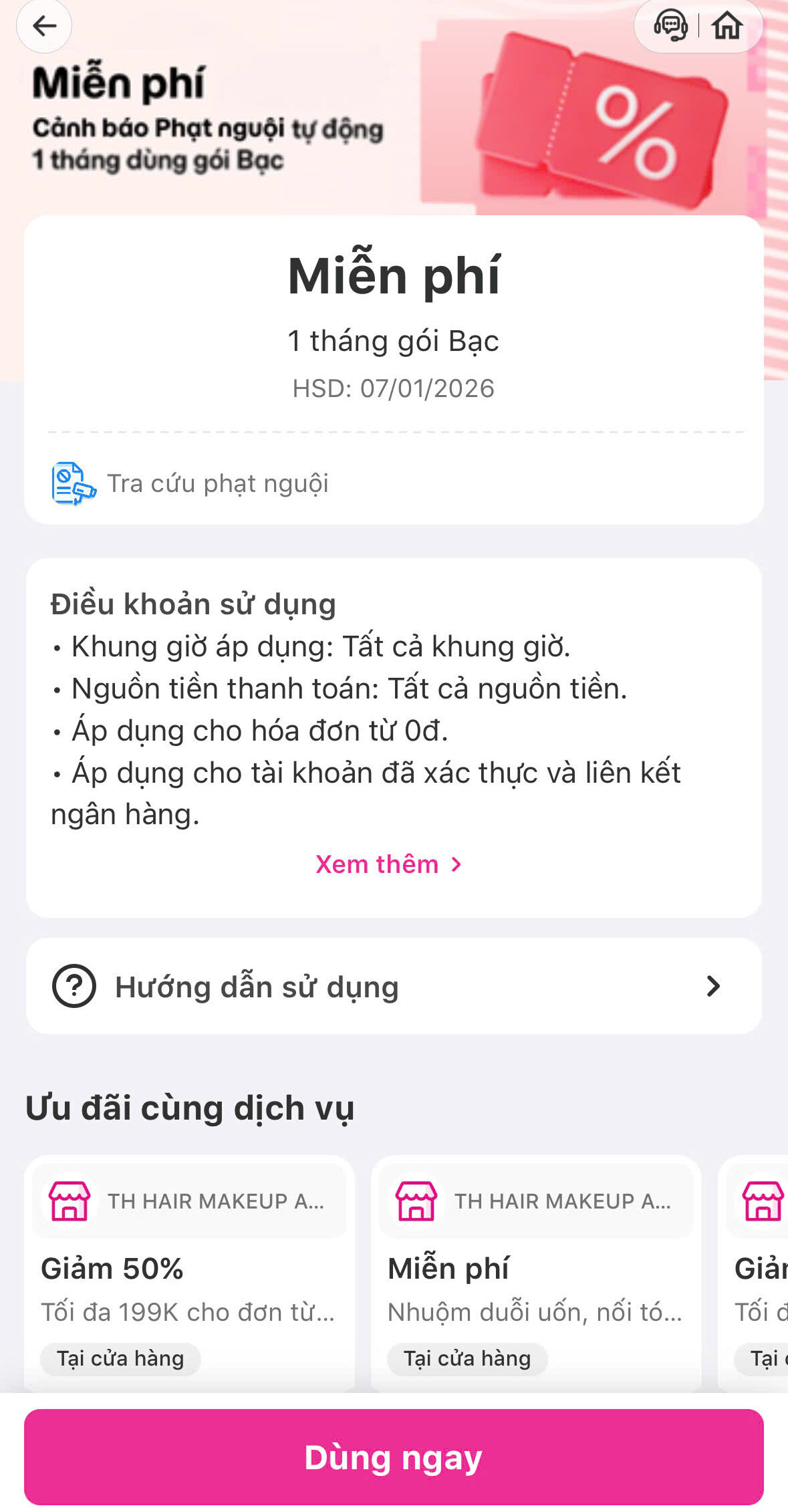Open Hướng dẫn sử dụng row
The width and height of the screenshot is (788, 1512).
394,986
